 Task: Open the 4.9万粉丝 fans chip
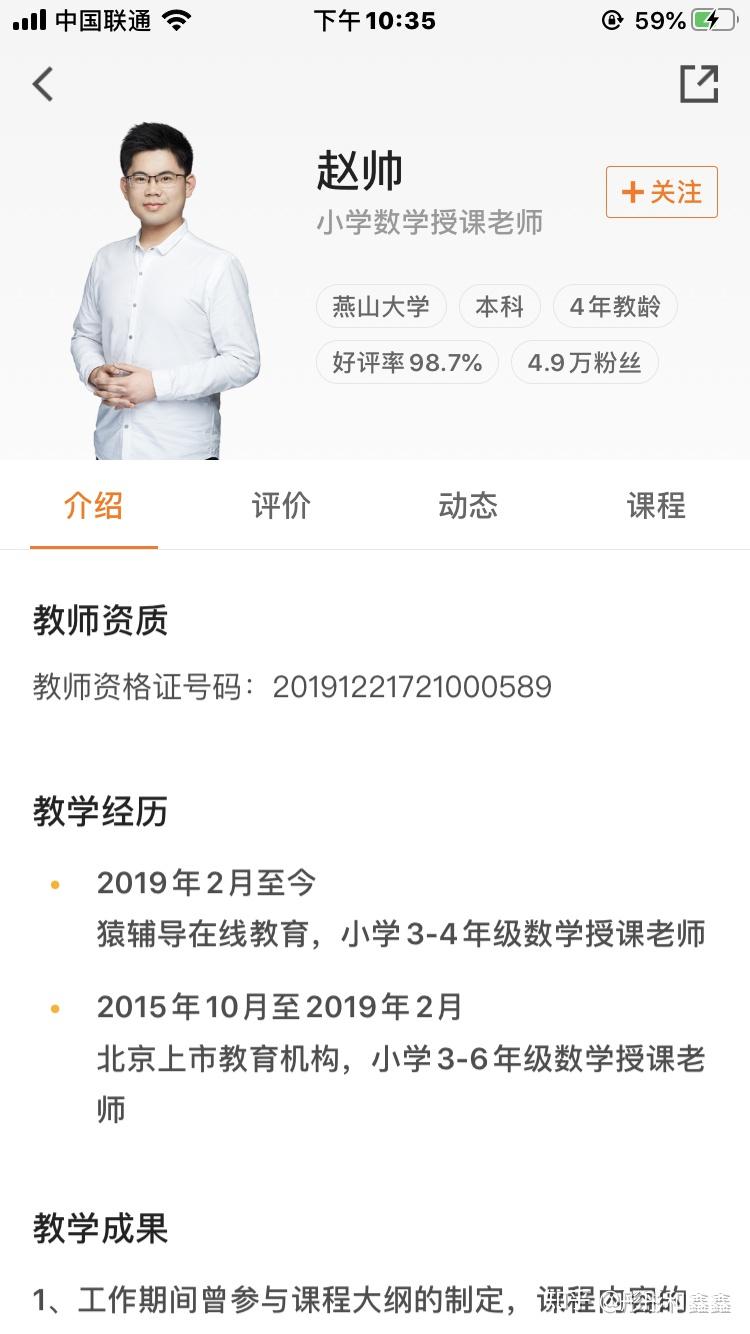point(584,362)
